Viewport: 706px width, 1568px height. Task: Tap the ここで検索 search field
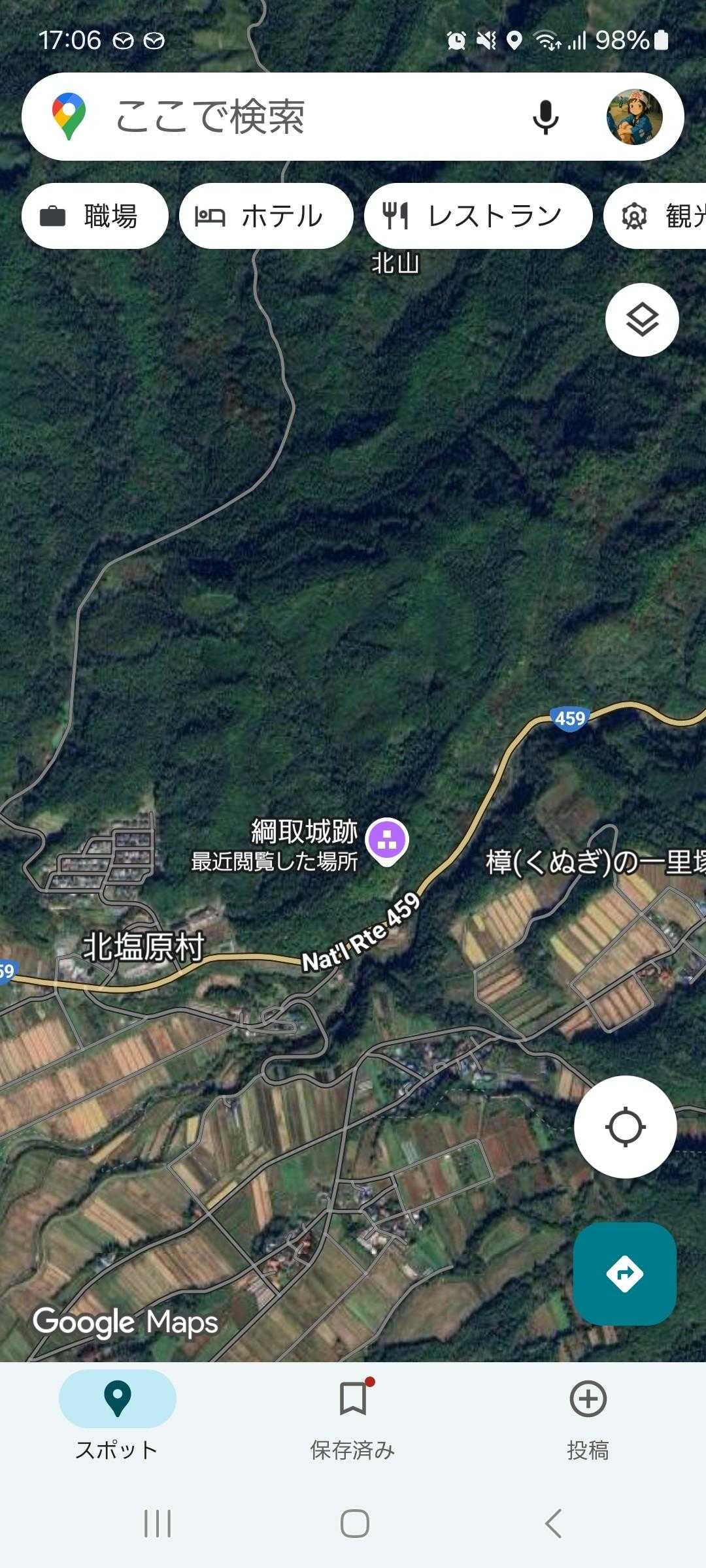pos(294,118)
